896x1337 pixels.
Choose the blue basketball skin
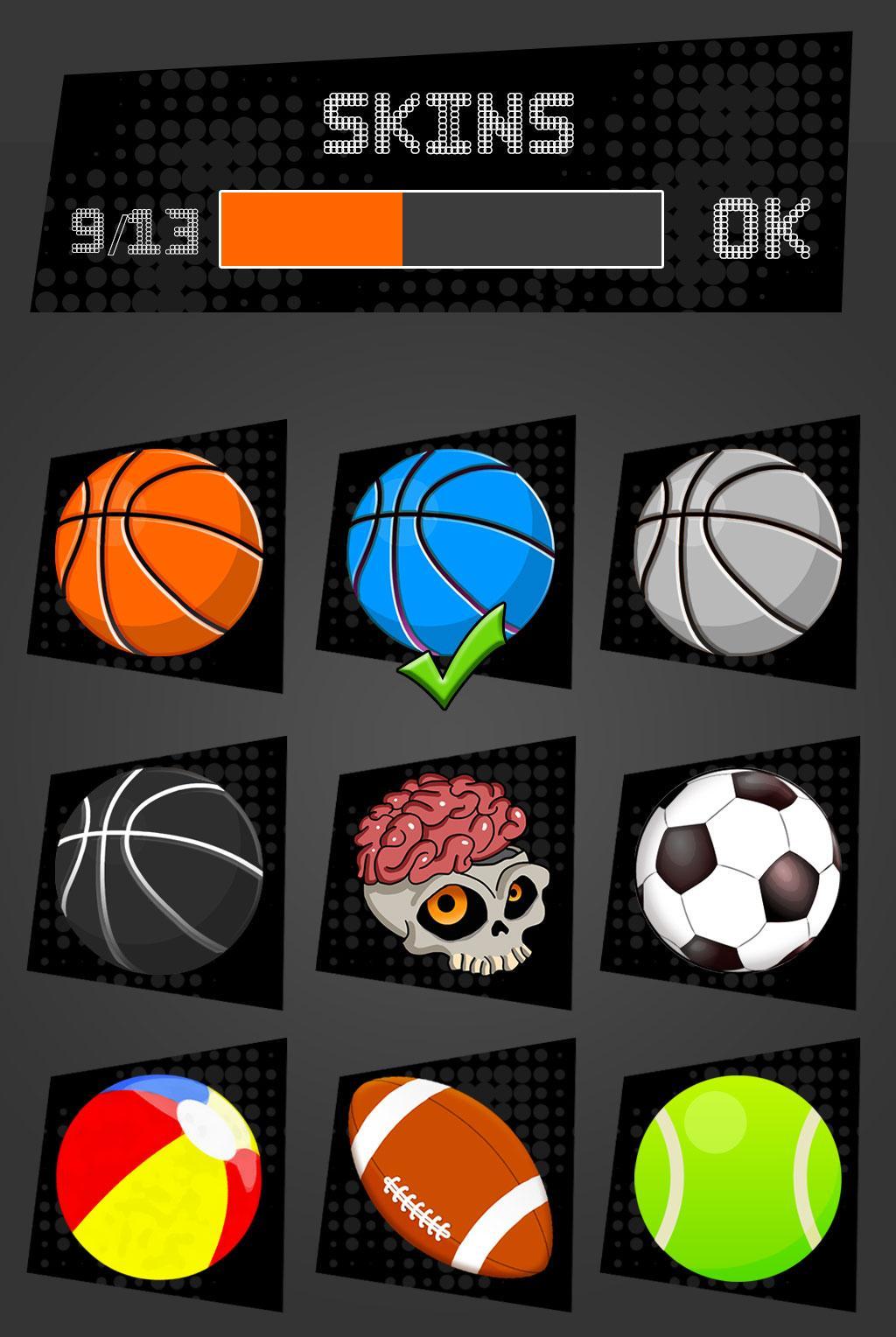point(449,547)
